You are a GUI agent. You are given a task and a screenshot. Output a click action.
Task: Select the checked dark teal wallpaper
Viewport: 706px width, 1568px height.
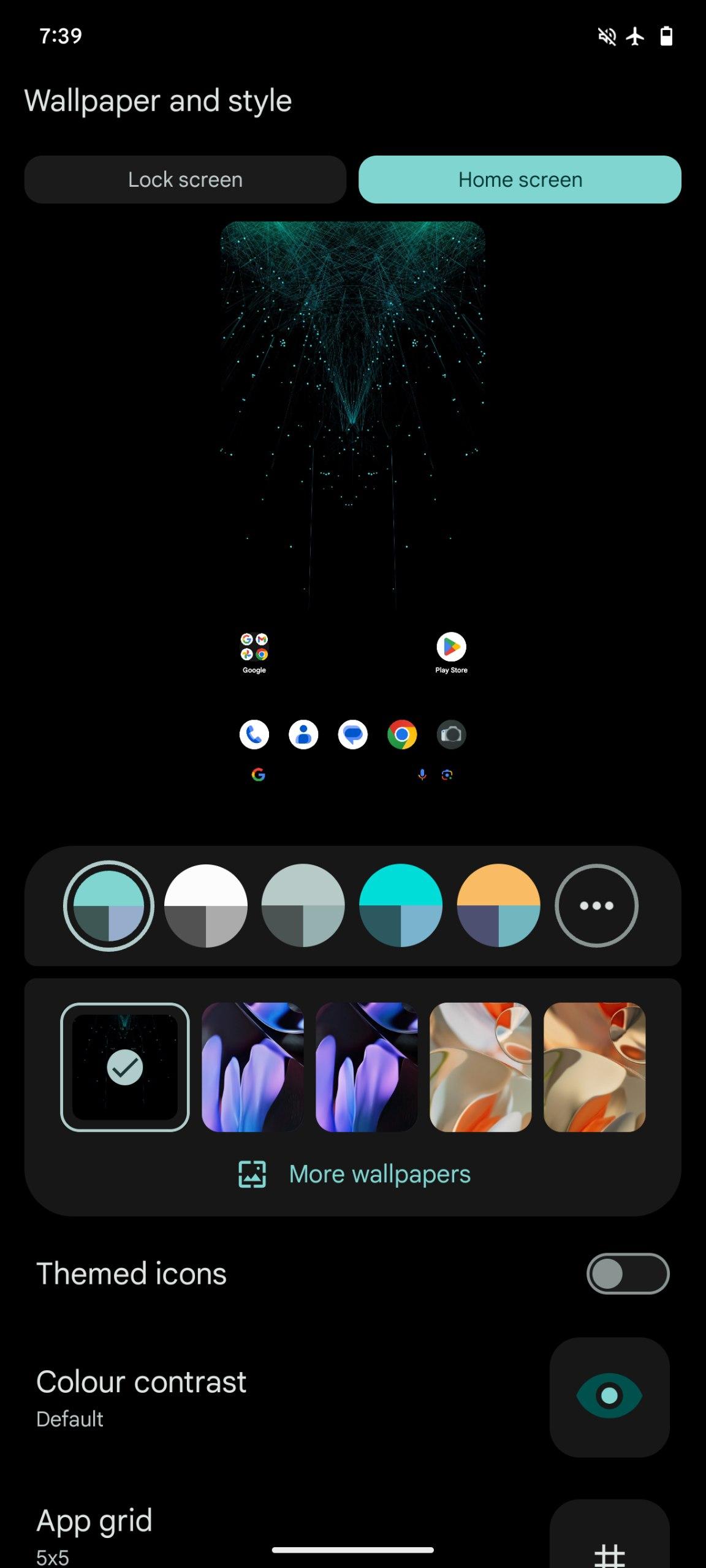tap(125, 1067)
